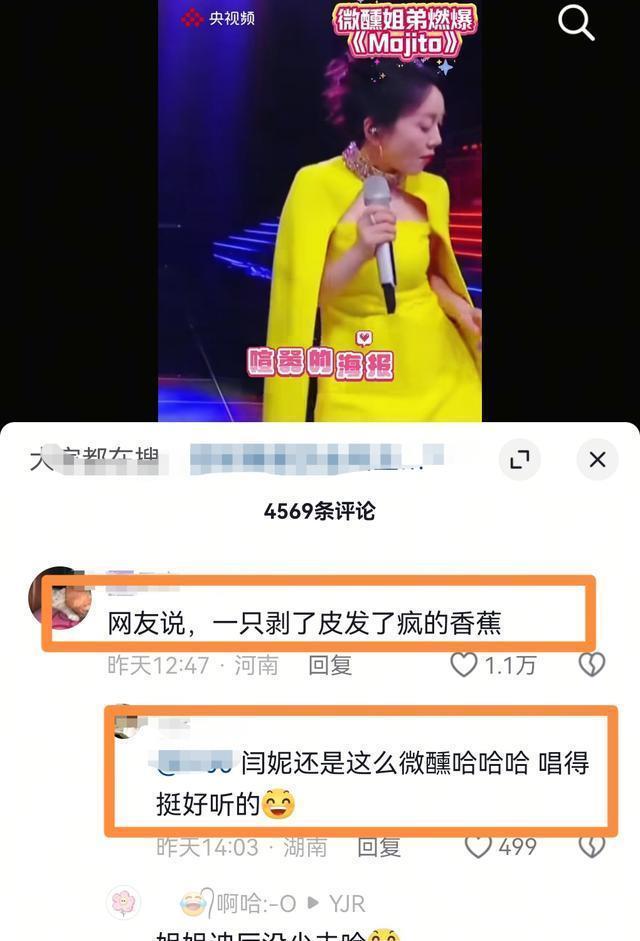Reply to the comment posted 昨天12:47
This screenshot has width=640, height=941.
[x=329, y=665]
